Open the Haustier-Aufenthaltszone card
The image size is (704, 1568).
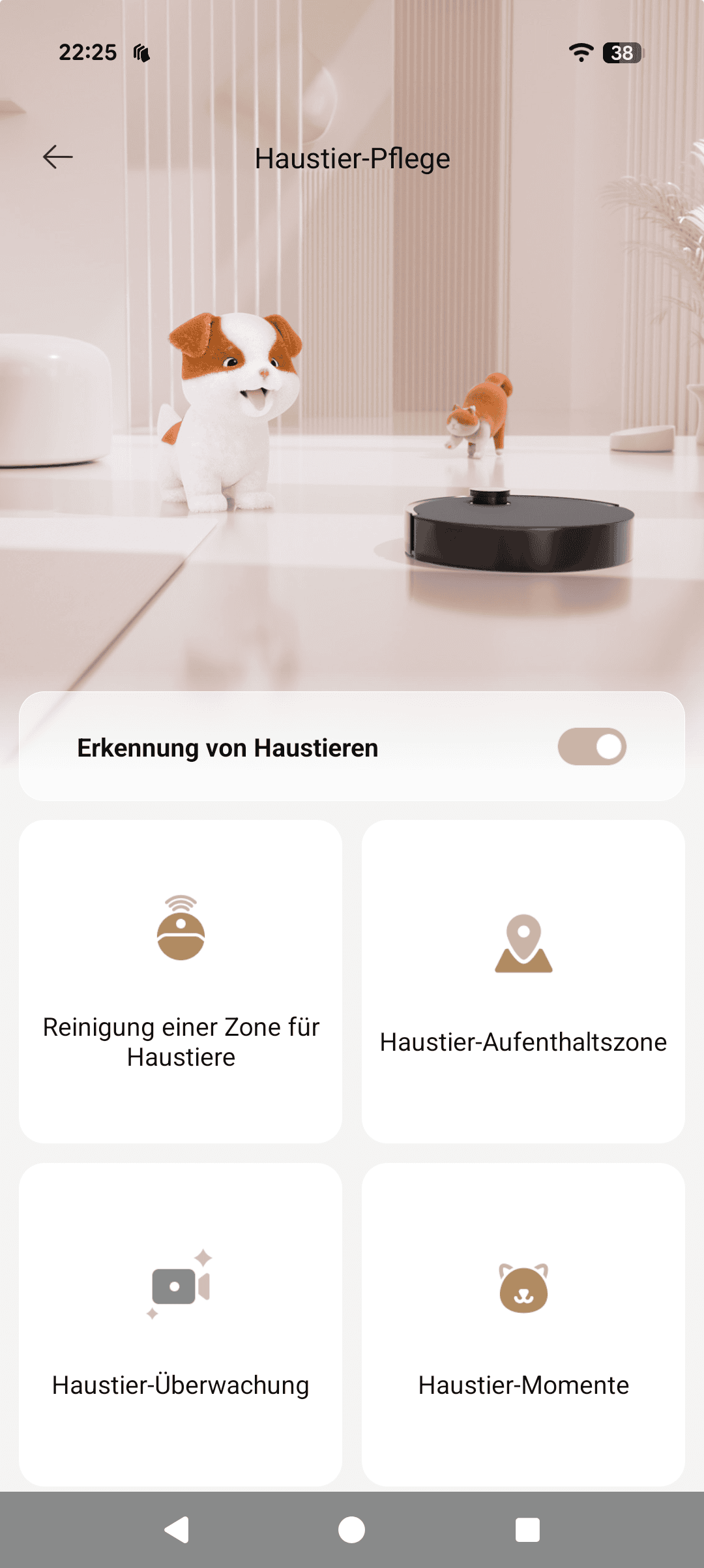pos(523,981)
